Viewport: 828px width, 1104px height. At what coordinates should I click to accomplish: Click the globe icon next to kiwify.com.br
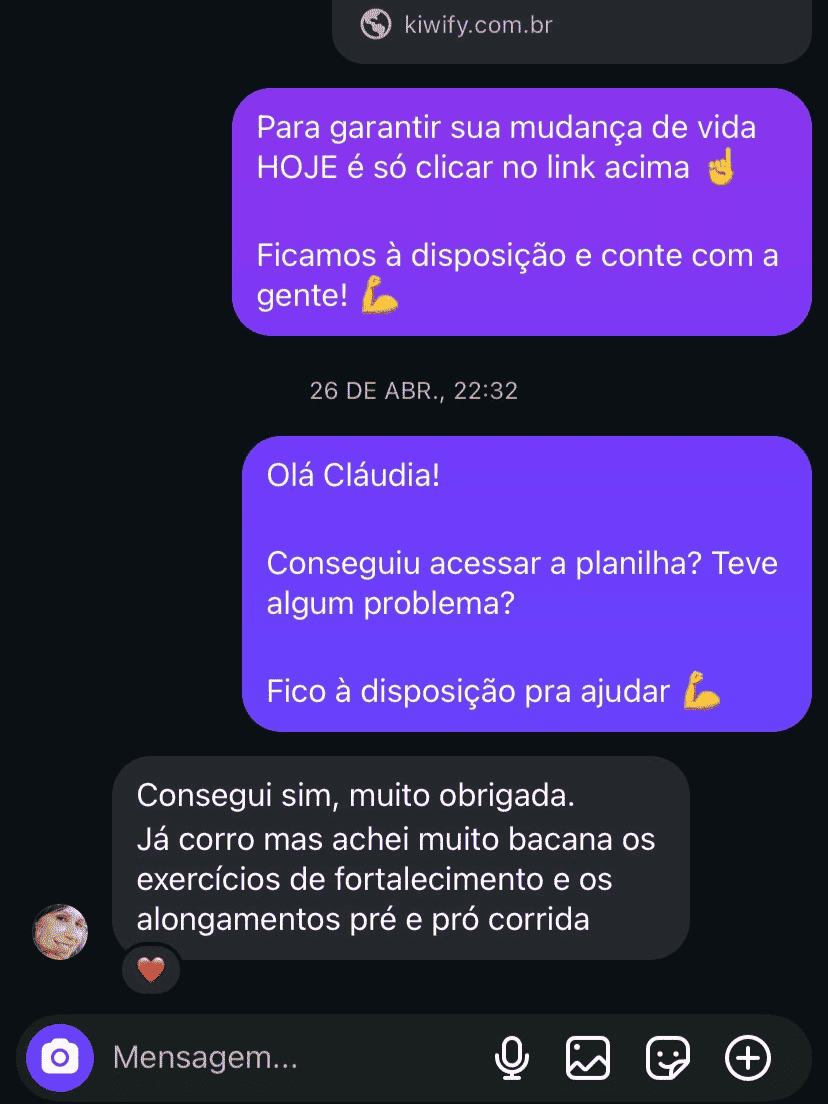tap(376, 24)
